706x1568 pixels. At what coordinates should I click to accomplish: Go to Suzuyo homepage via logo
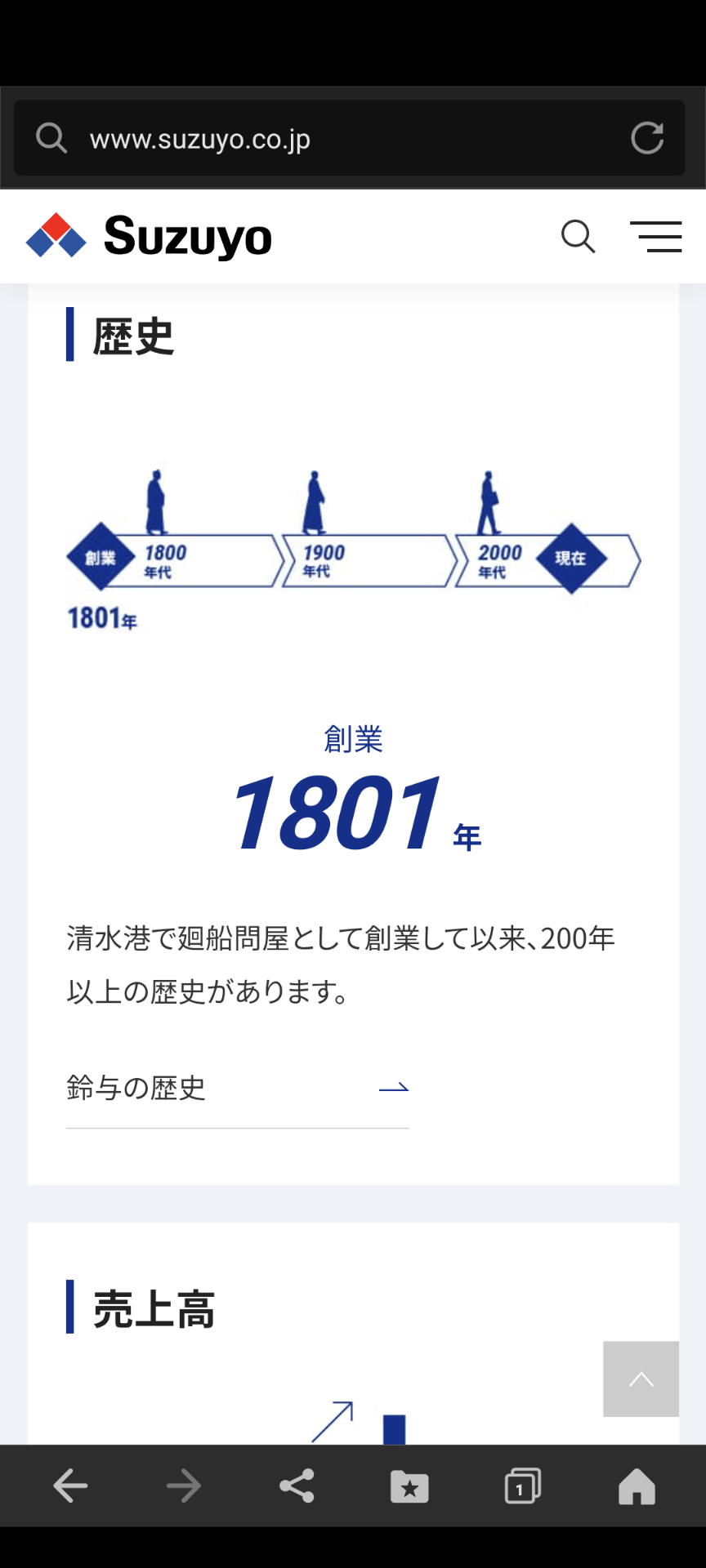(149, 236)
